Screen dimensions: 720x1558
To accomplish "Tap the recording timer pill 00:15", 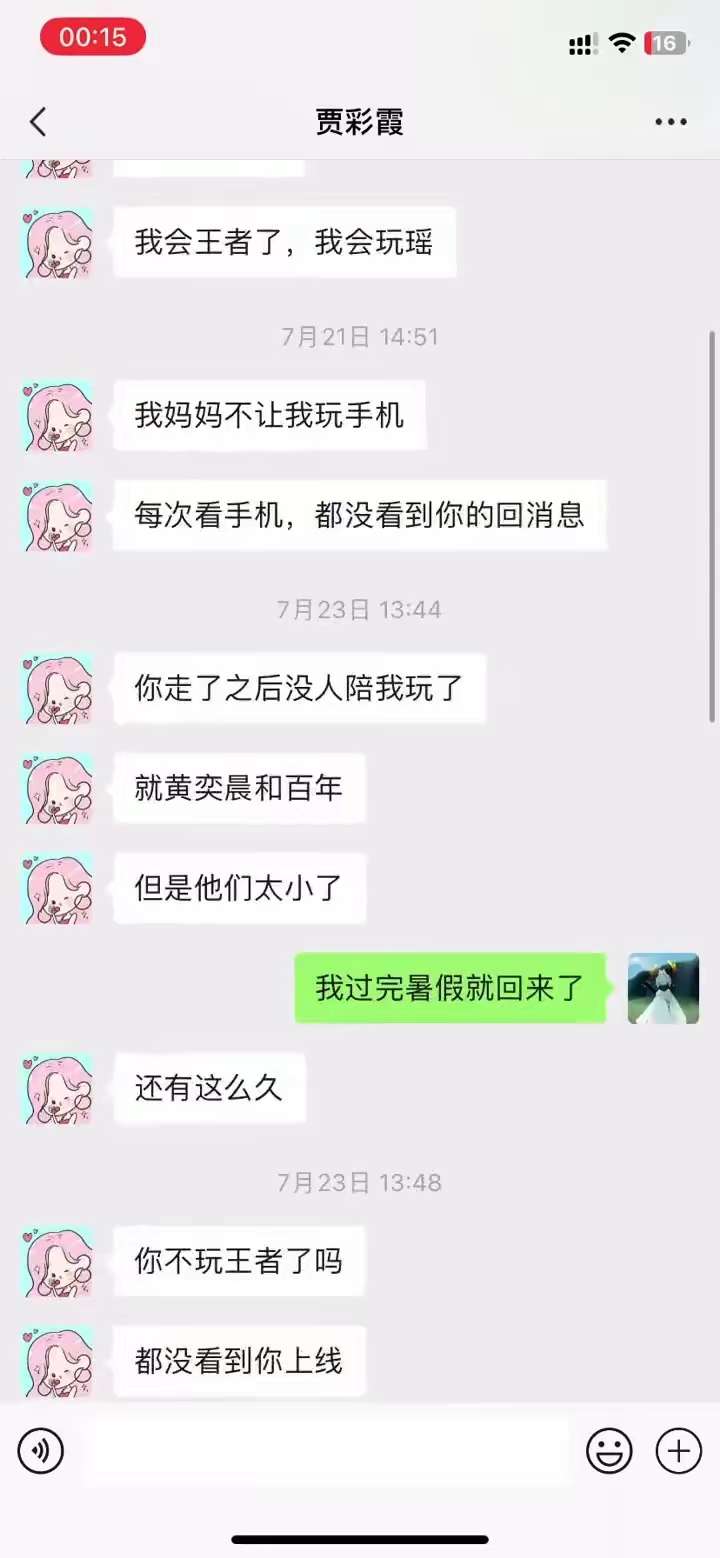I will [93, 37].
